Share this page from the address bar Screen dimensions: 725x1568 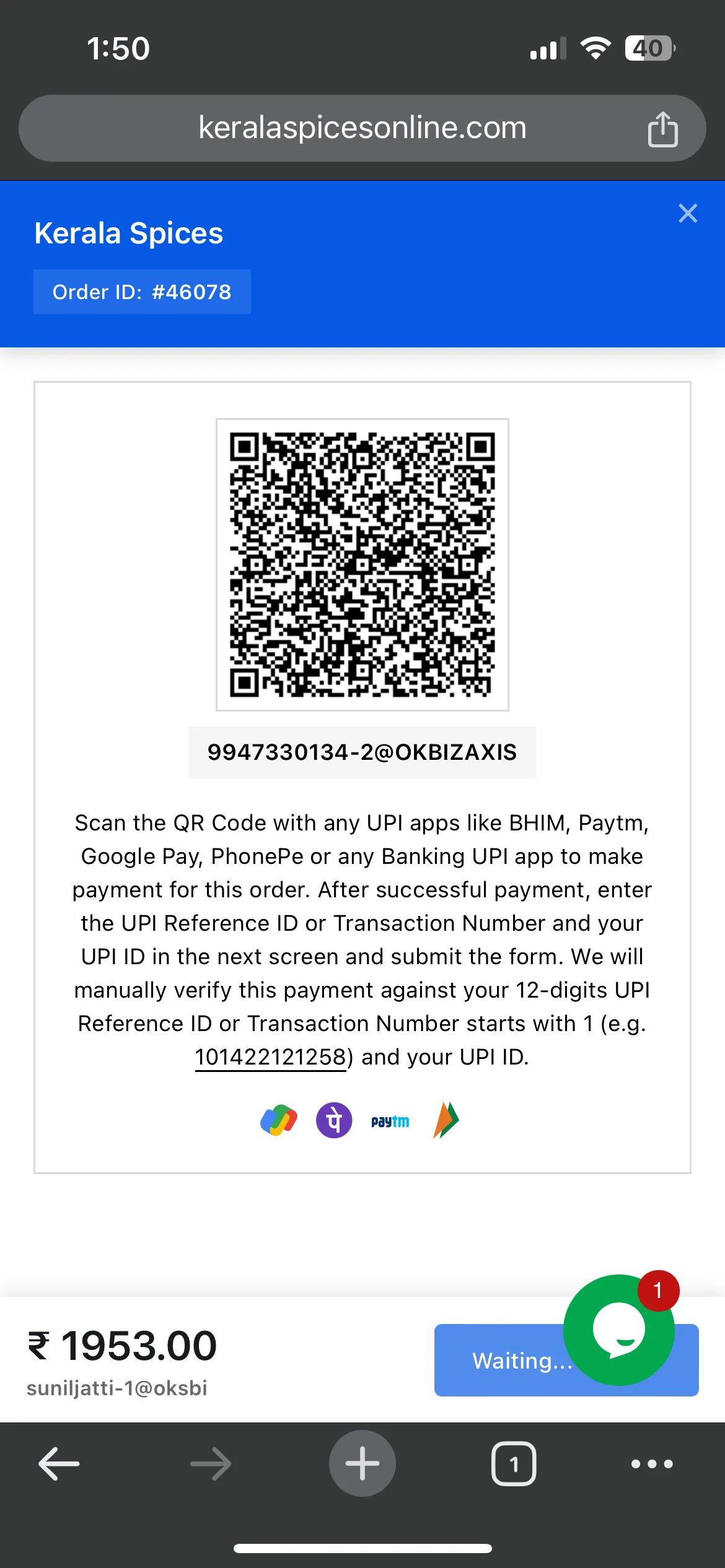pos(662,129)
